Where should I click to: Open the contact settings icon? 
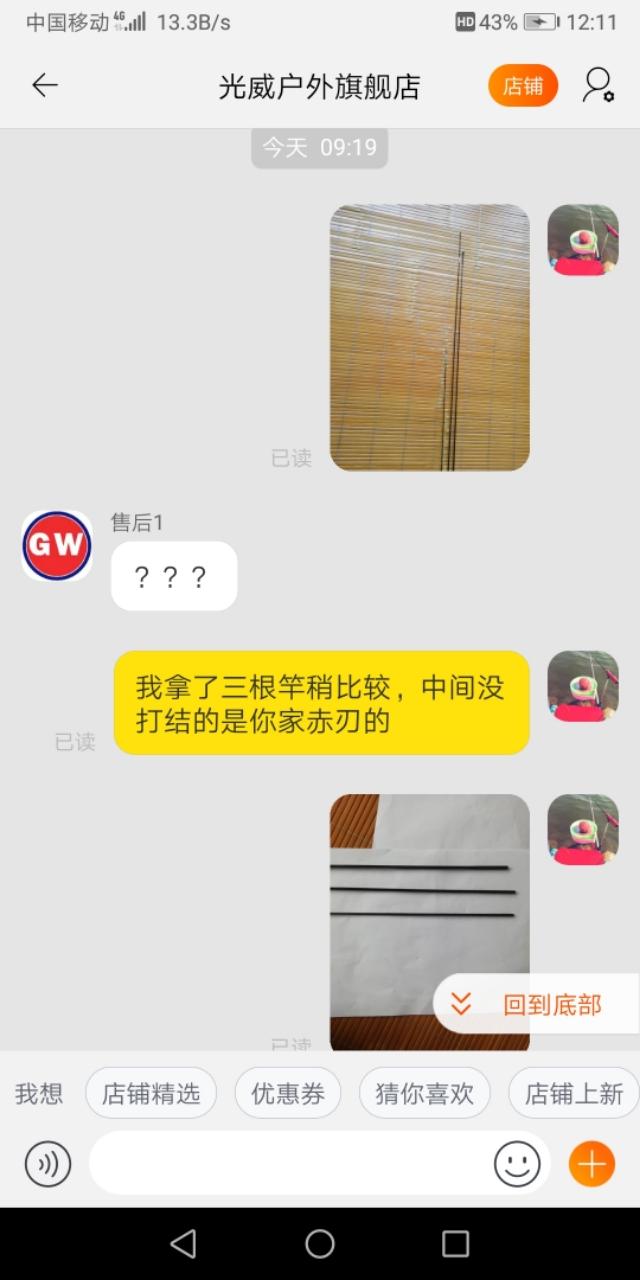(598, 86)
